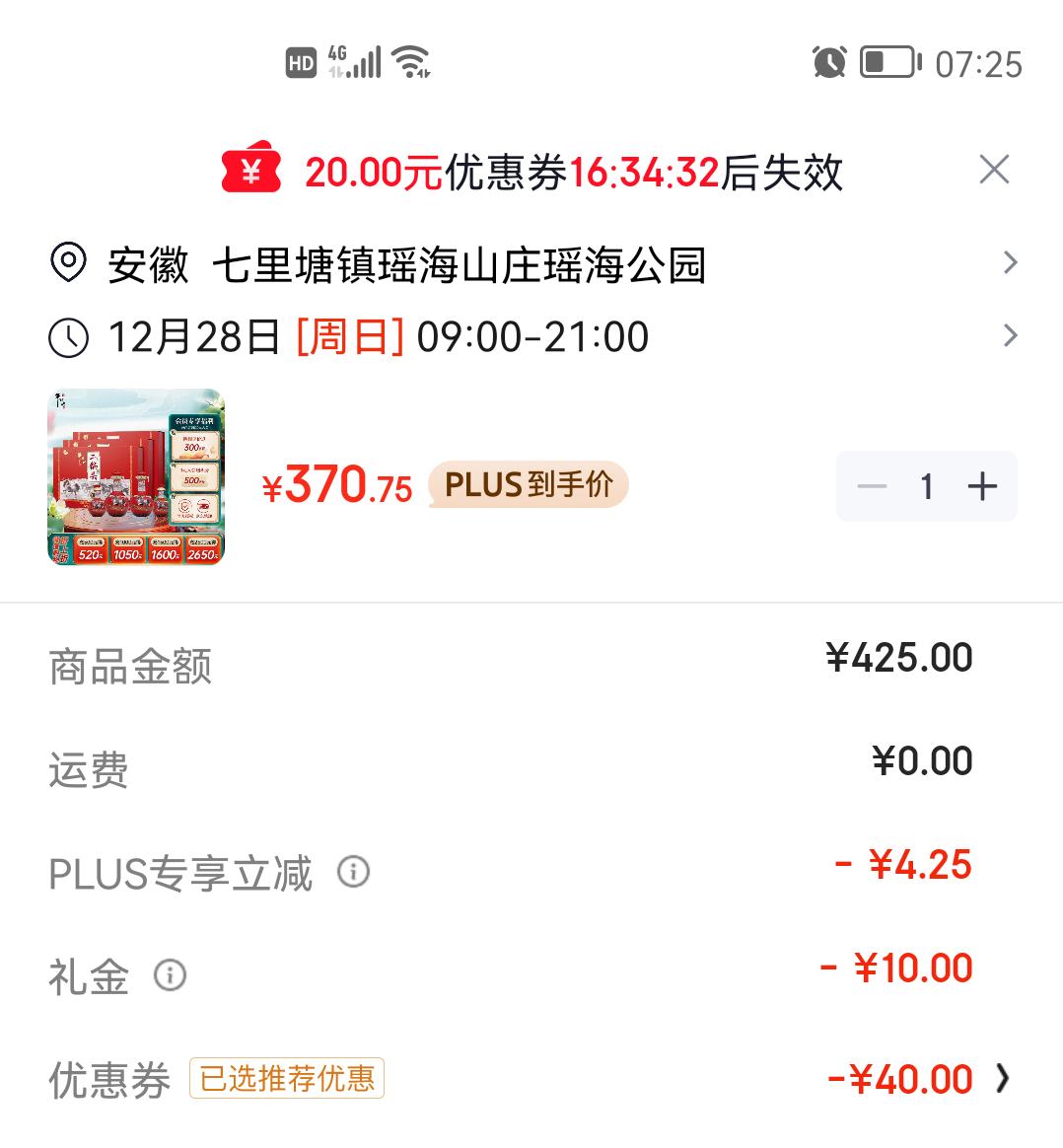The width and height of the screenshot is (1063, 1148).
Task: Open the info icon next to 礼金
Action: pos(171,976)
